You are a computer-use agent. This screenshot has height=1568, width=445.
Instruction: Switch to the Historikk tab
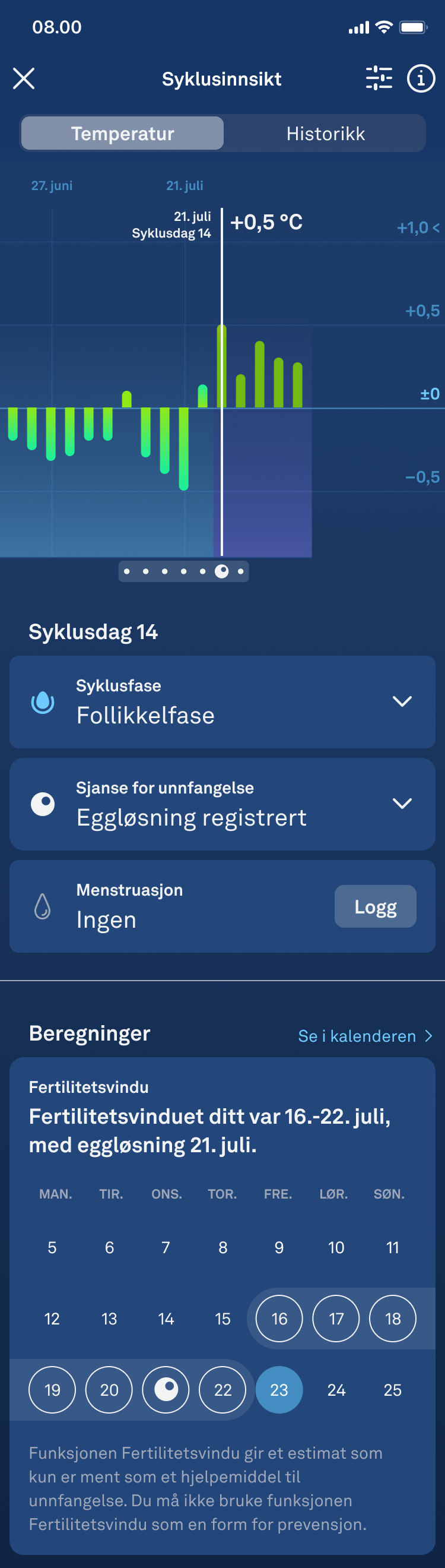point(325,133)
